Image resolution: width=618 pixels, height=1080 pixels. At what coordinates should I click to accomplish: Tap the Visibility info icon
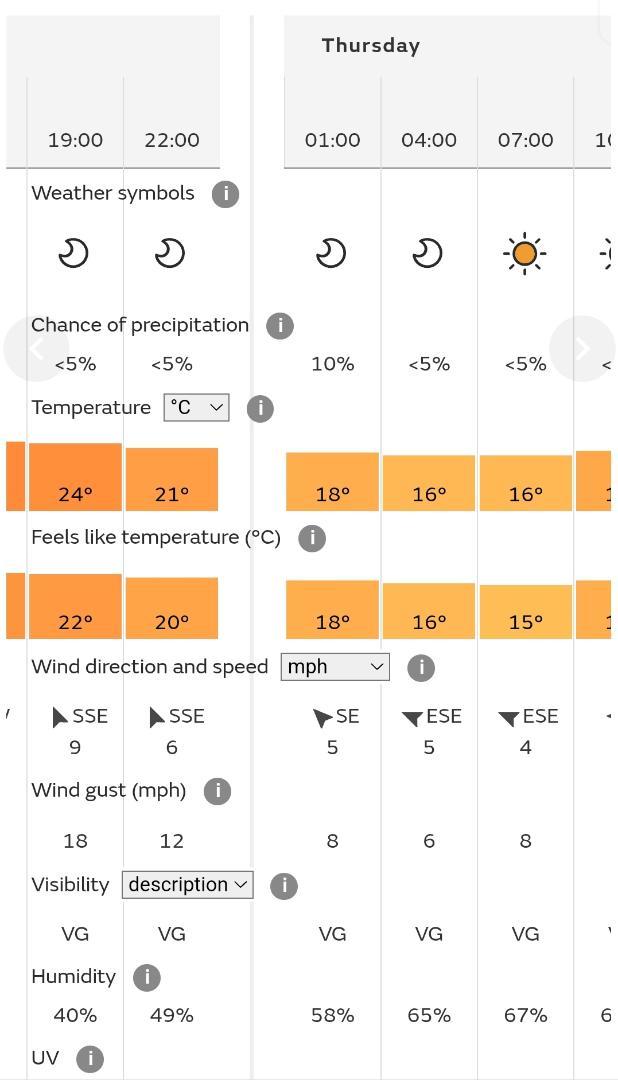[284, 886]
